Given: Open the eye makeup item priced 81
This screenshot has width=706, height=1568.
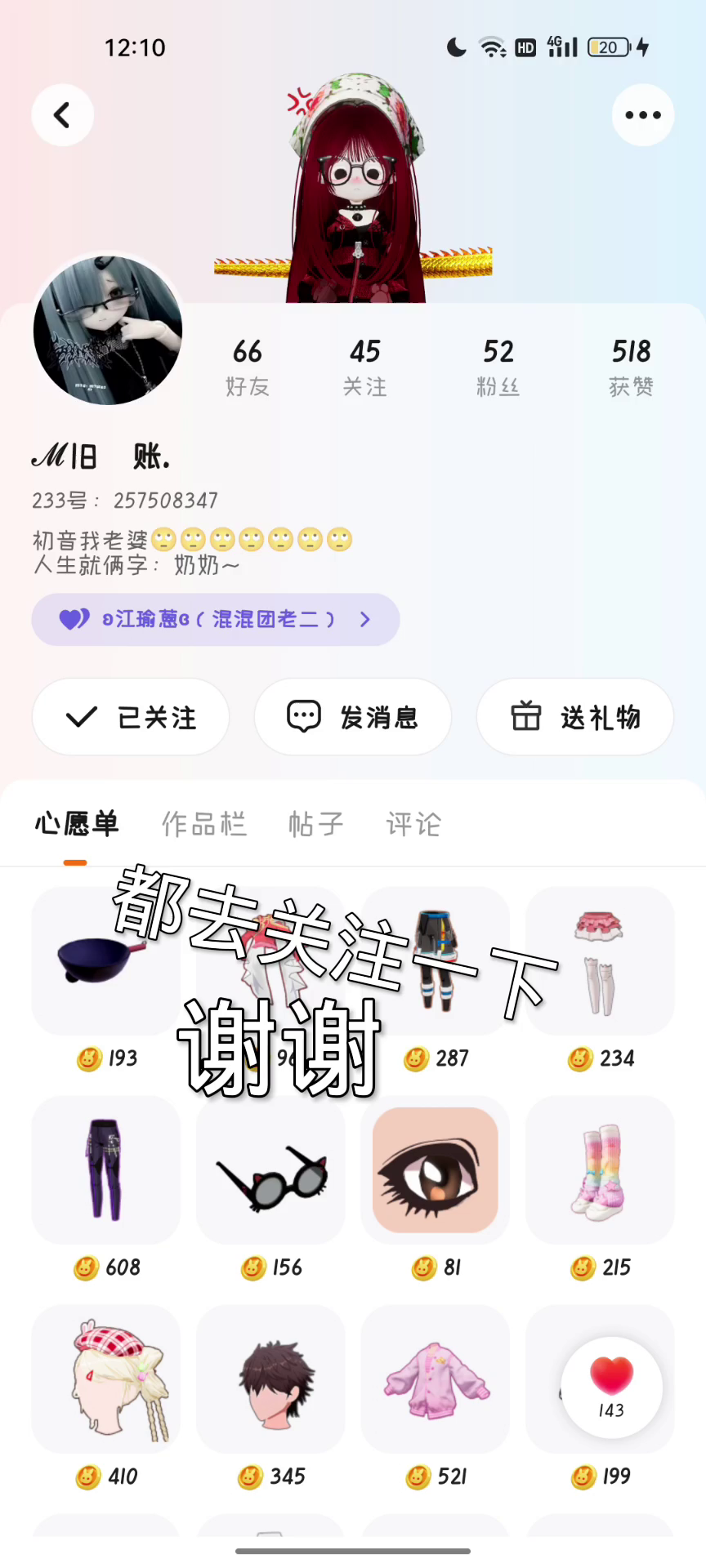Looking at the screenshot, I should click(435, 1169).
